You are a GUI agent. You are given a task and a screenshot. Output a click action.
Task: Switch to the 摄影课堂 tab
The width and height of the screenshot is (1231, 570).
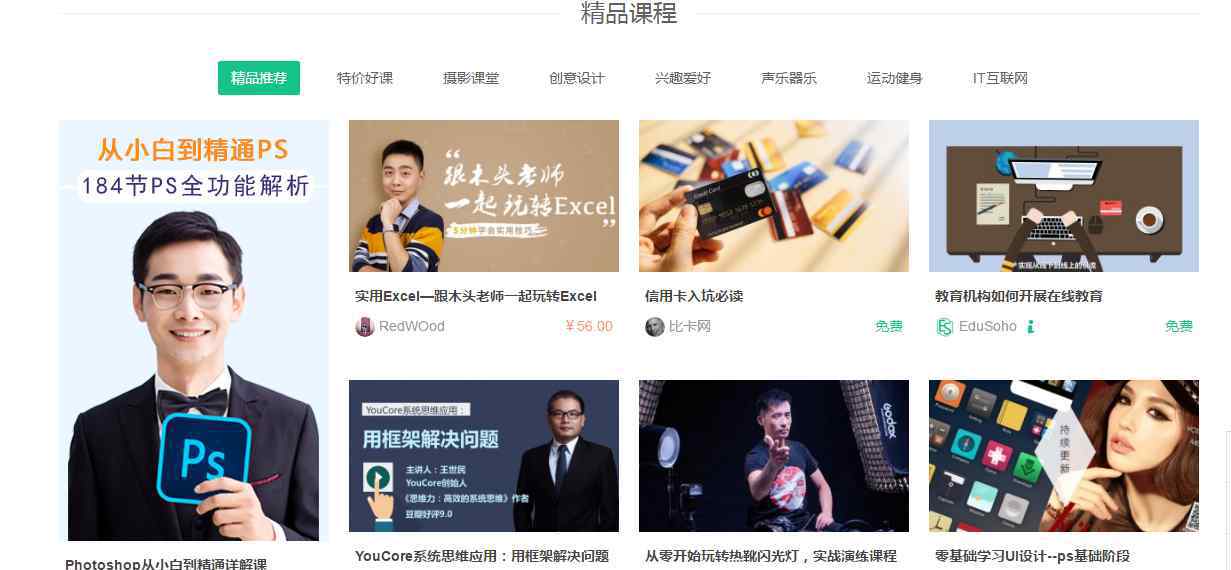coord(471,78)
